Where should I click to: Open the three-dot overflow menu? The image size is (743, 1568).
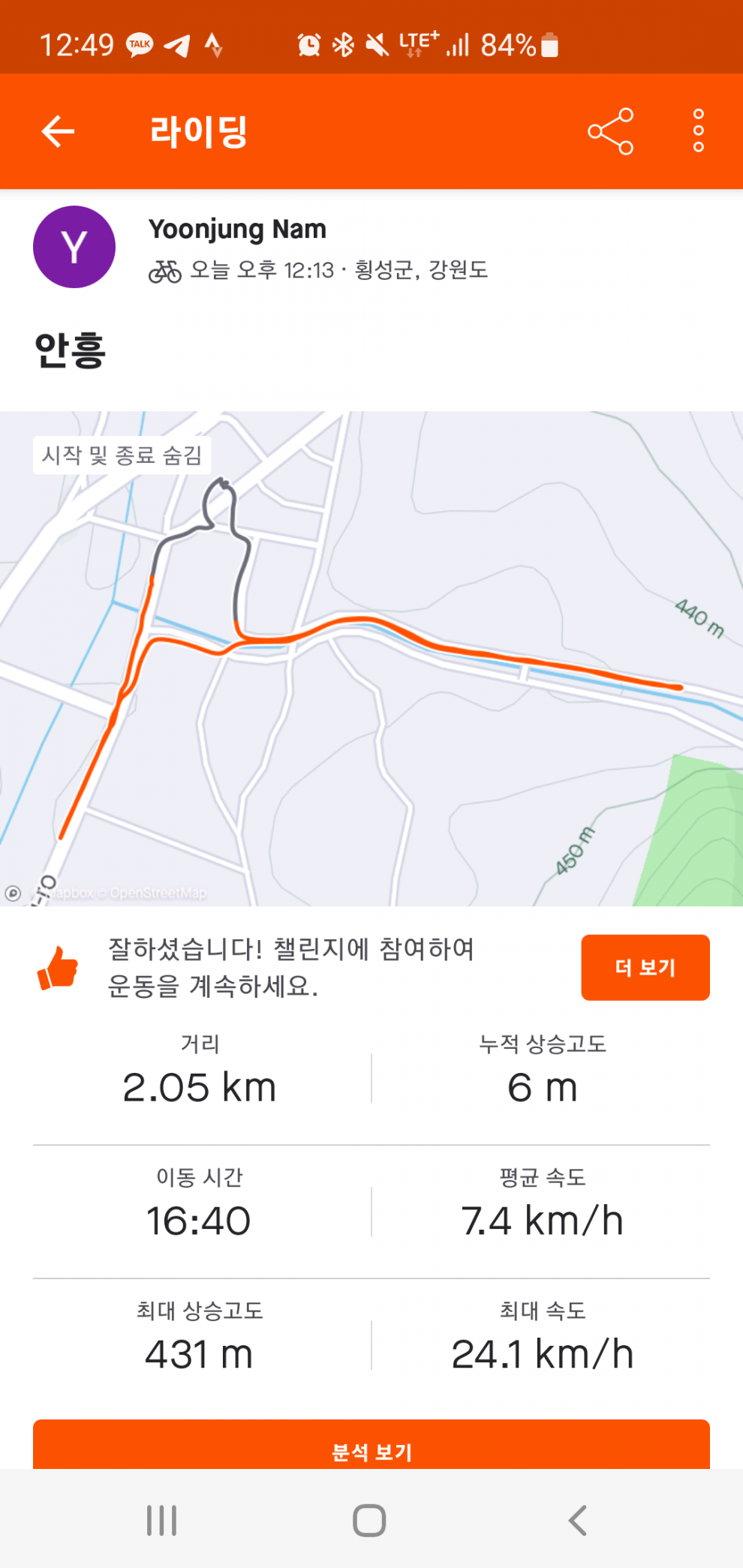[x=699, y=131]
